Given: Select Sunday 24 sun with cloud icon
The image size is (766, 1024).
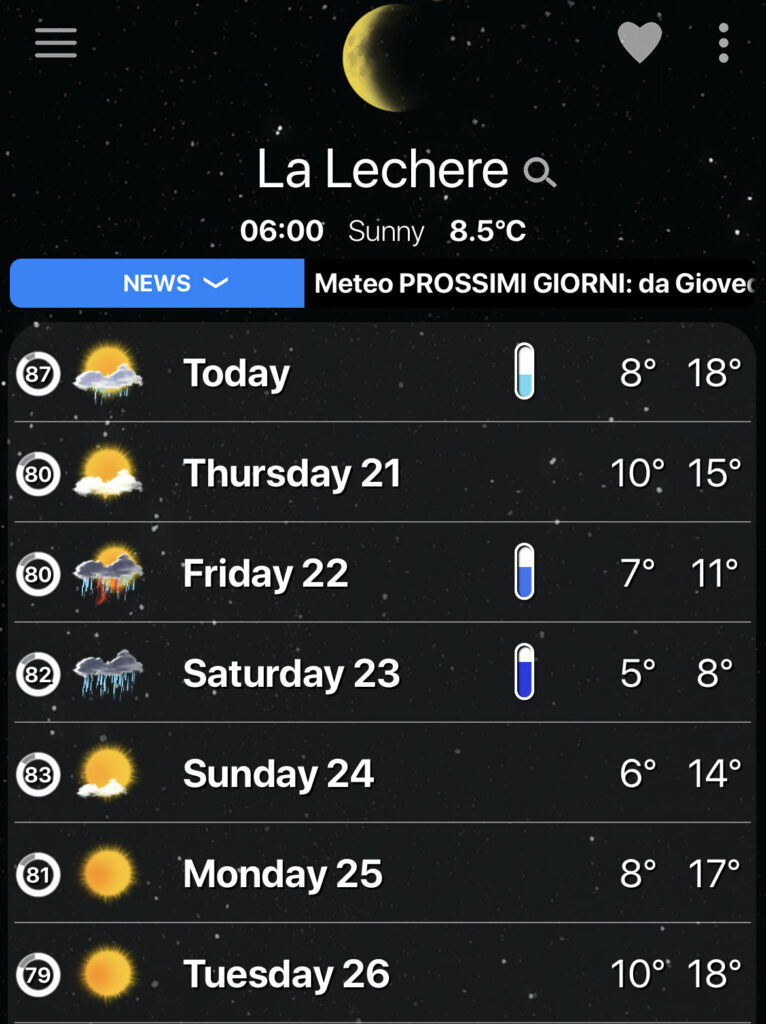Looking at the screenshot, I should coord(107,775).
